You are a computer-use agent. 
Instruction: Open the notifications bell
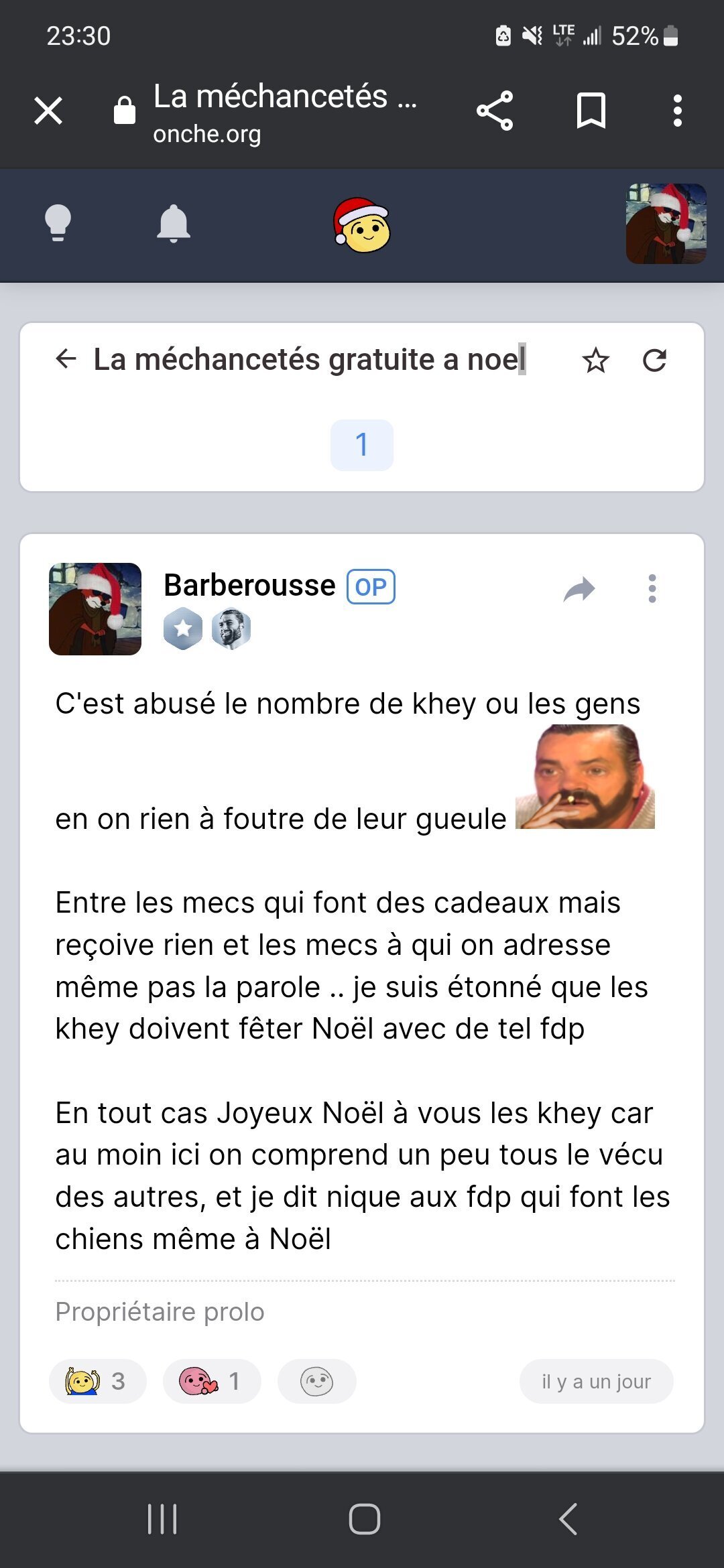[x=174, y=223]
